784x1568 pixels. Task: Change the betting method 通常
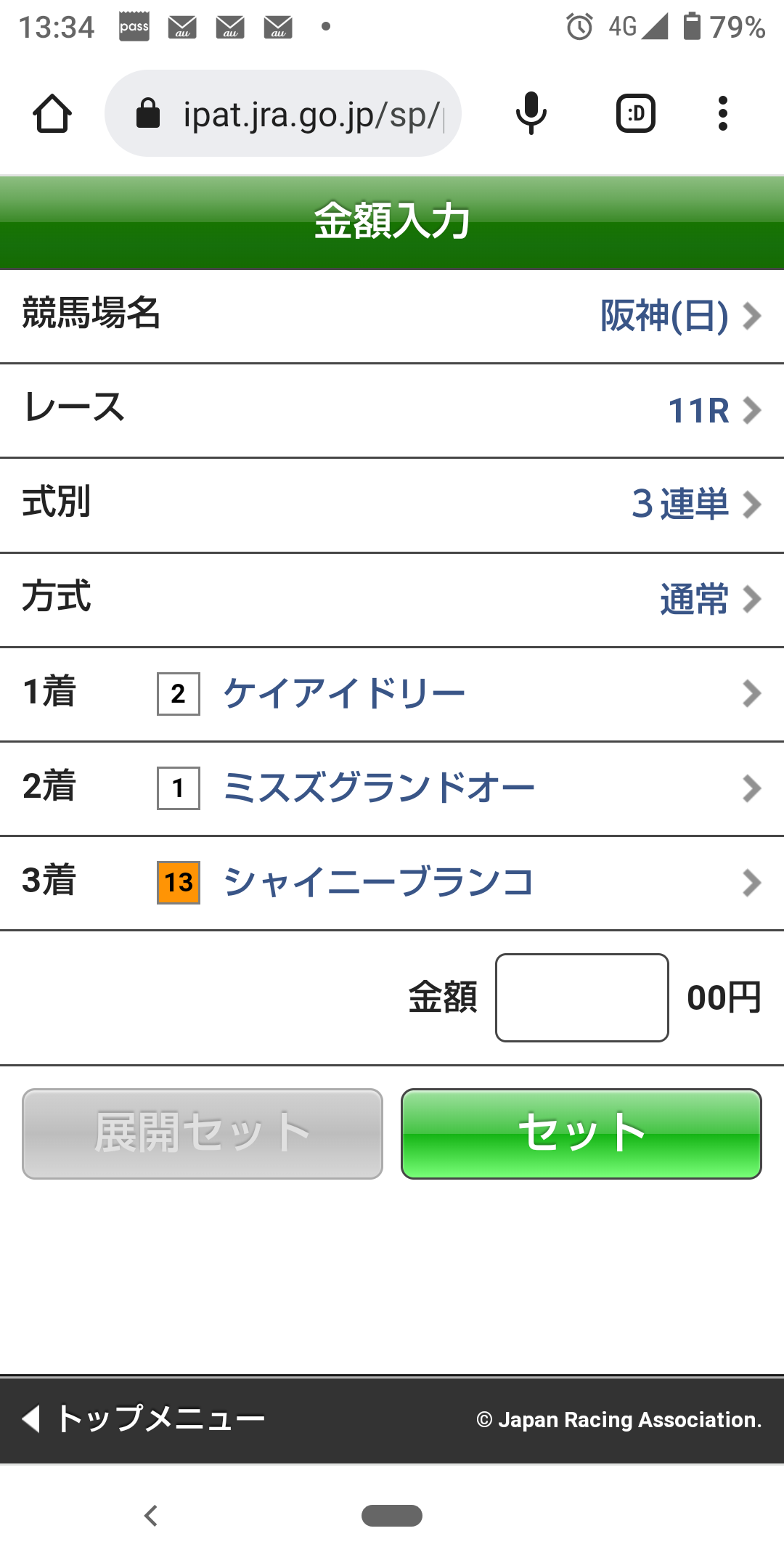pos(709,600)
